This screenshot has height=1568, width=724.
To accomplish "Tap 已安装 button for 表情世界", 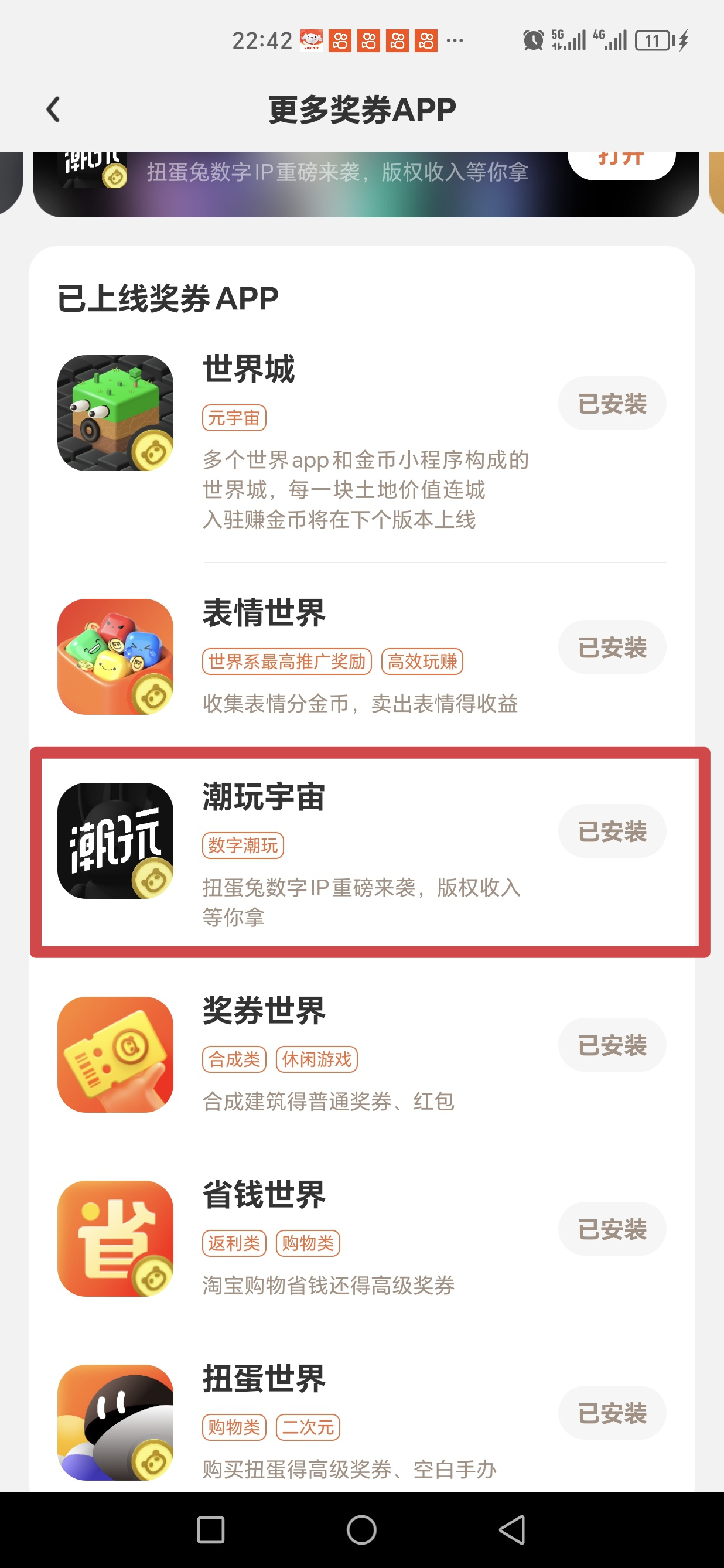I will click(612, 646).
